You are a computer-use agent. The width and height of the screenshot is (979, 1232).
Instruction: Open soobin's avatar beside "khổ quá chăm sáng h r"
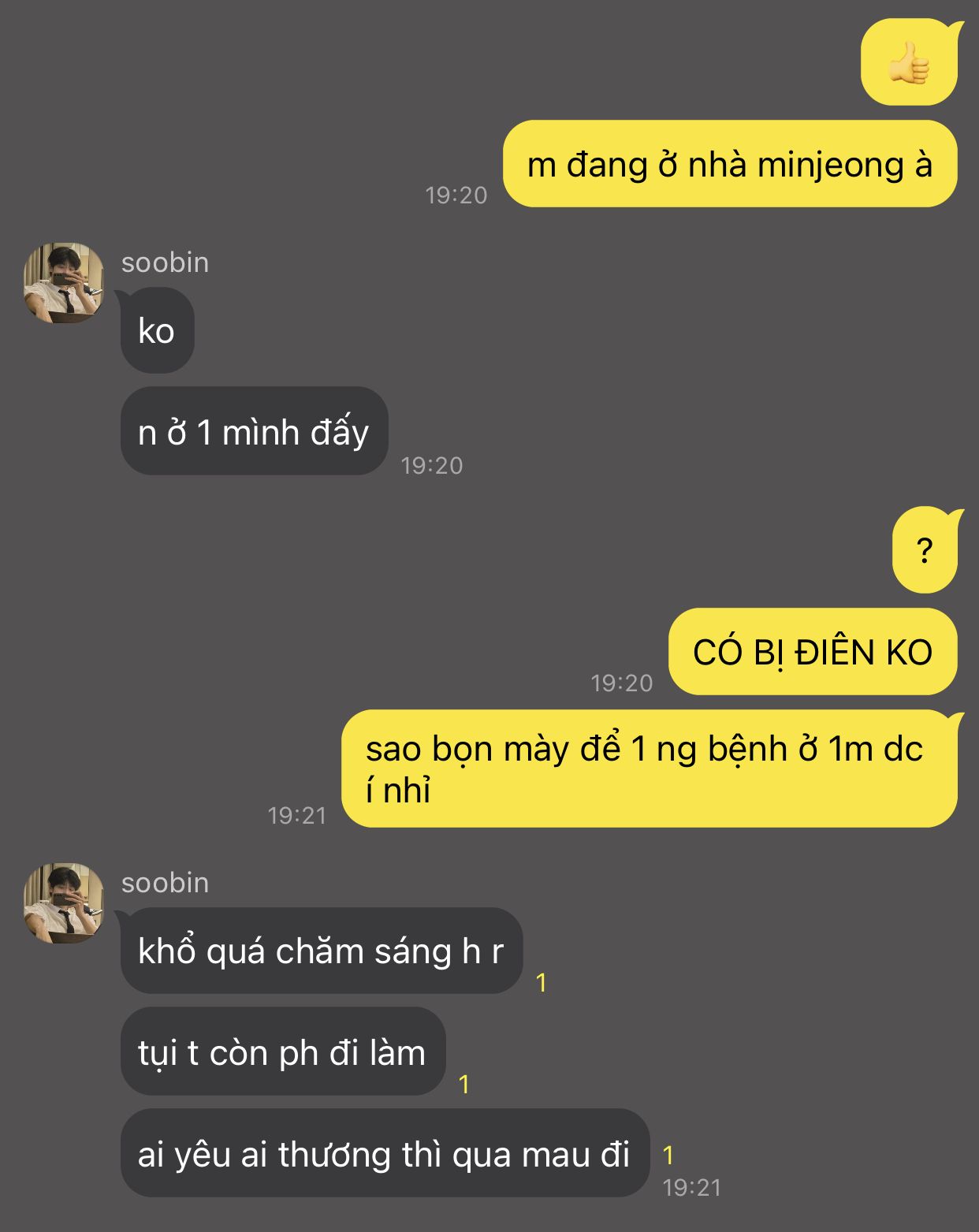tap(64, 903)
